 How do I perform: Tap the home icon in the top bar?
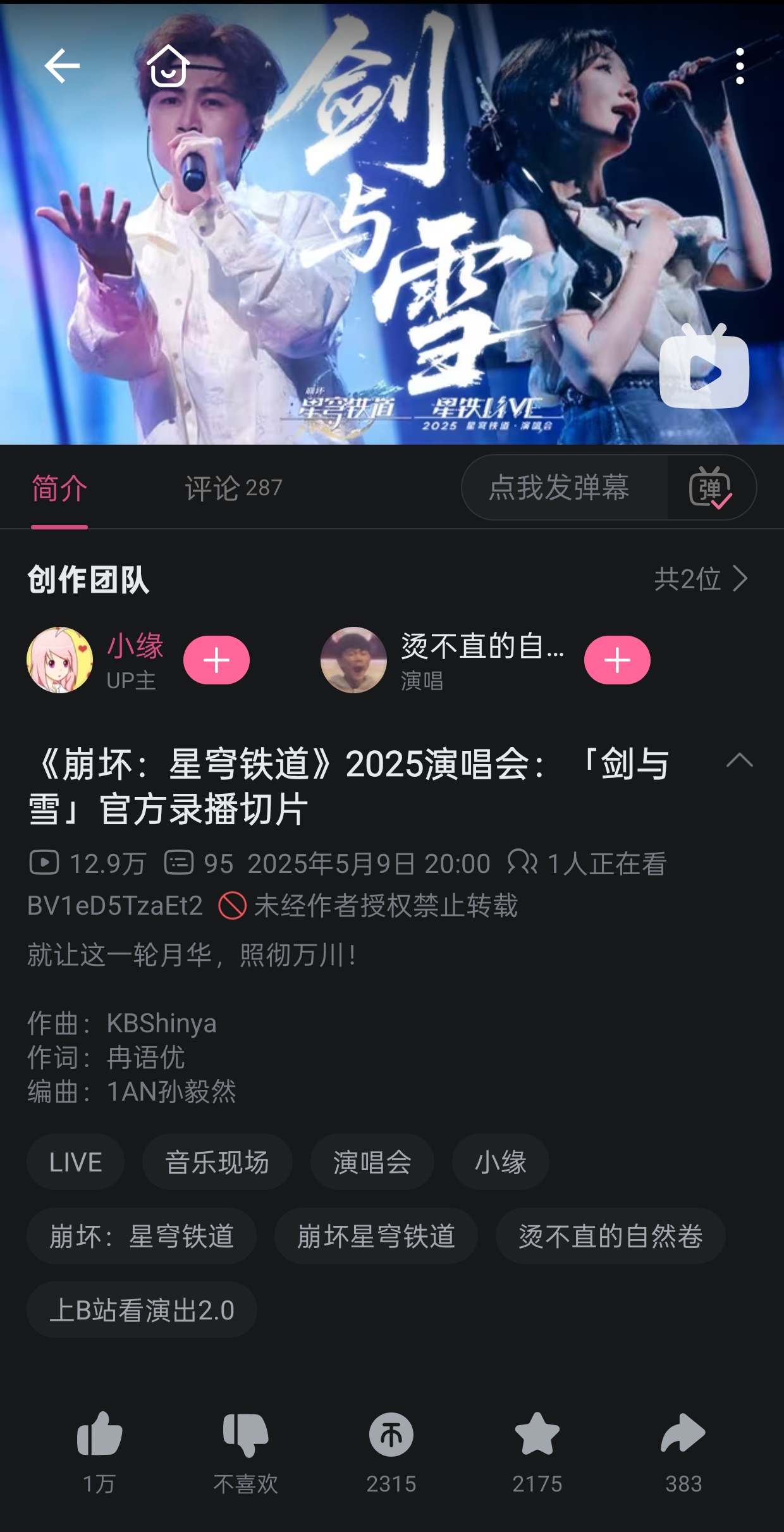point(168,66)
